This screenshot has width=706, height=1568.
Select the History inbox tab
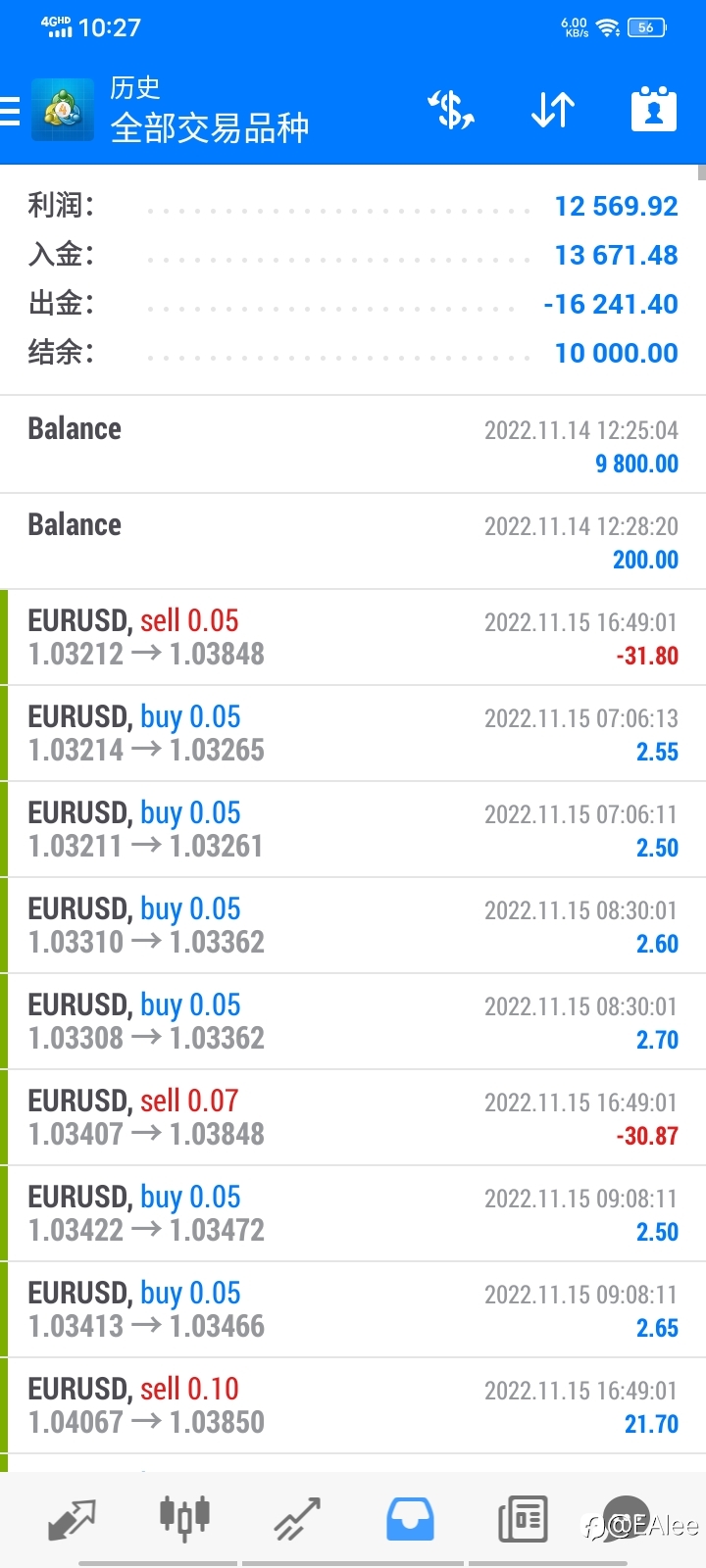[410, 1518]
